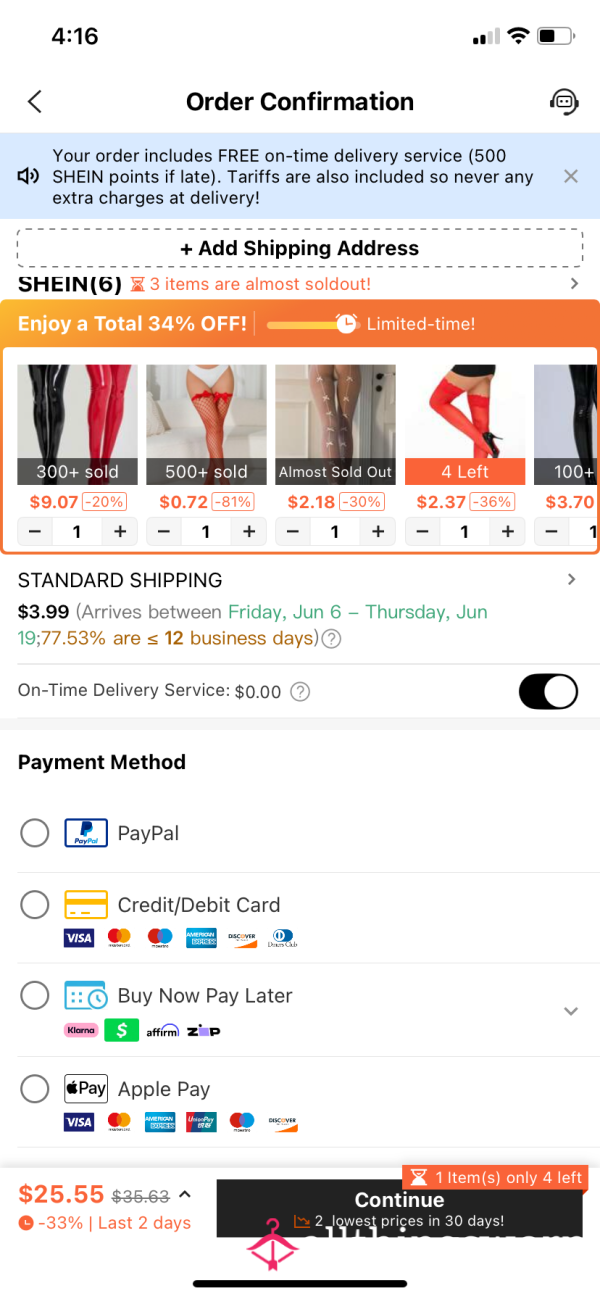Open the SHEIN items list chevron
600x1299 pixels.
[574, 284]
